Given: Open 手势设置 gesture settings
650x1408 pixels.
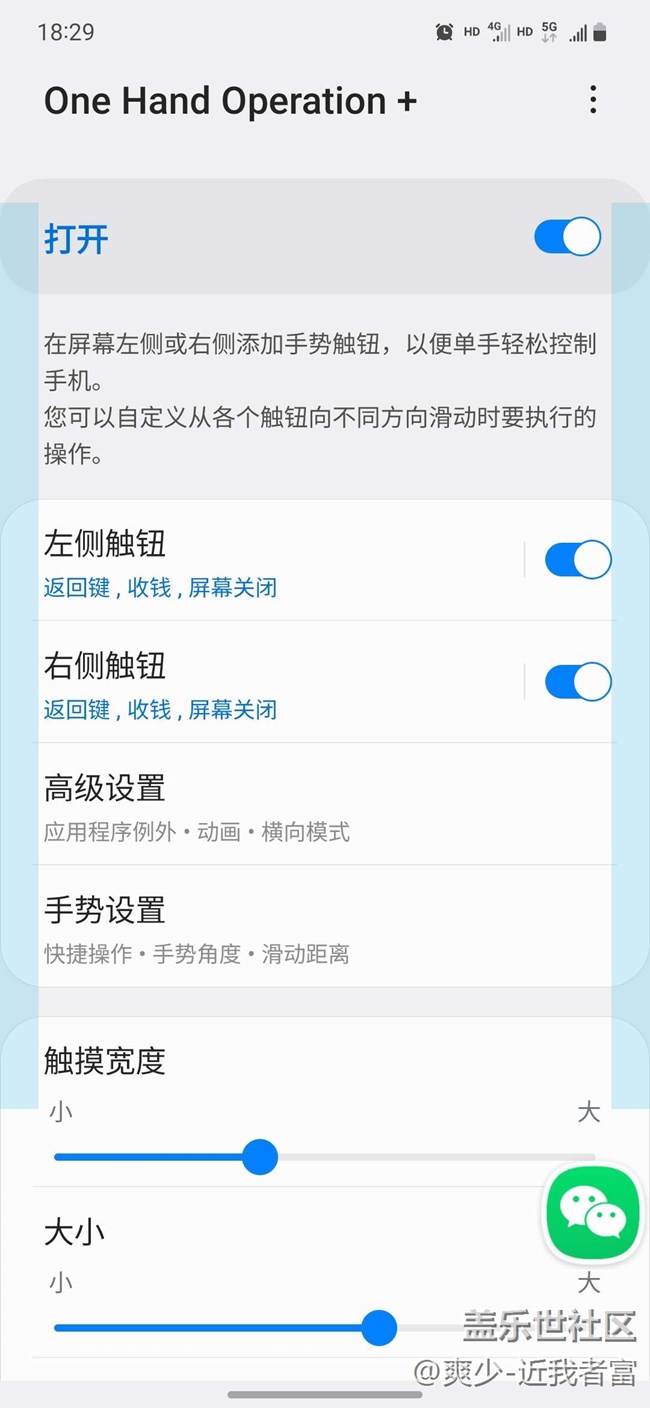Looking at the screenshot, I should click(300, 926).
